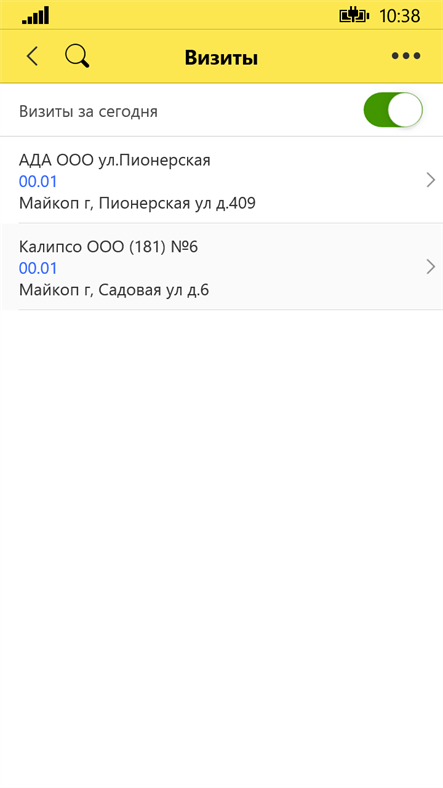Go back using the top-left arrow

32,56
